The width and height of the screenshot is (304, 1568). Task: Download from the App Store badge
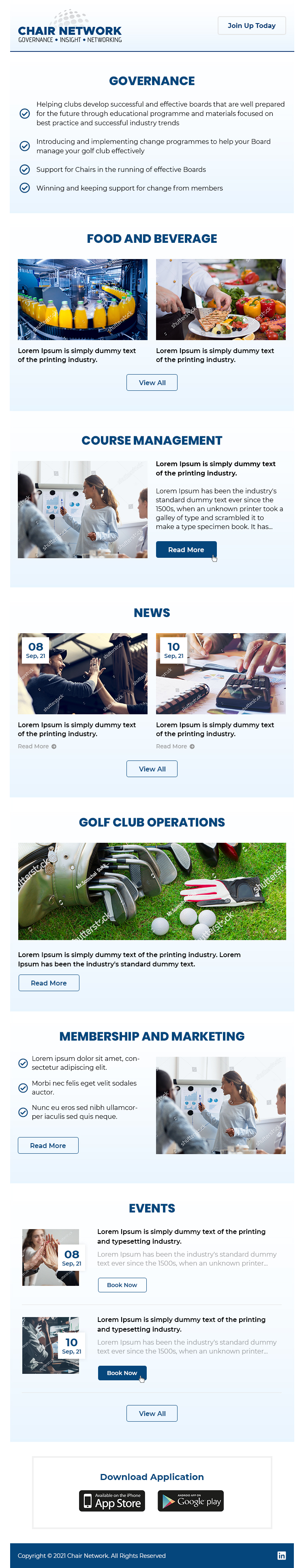(x=112, y=1500)
